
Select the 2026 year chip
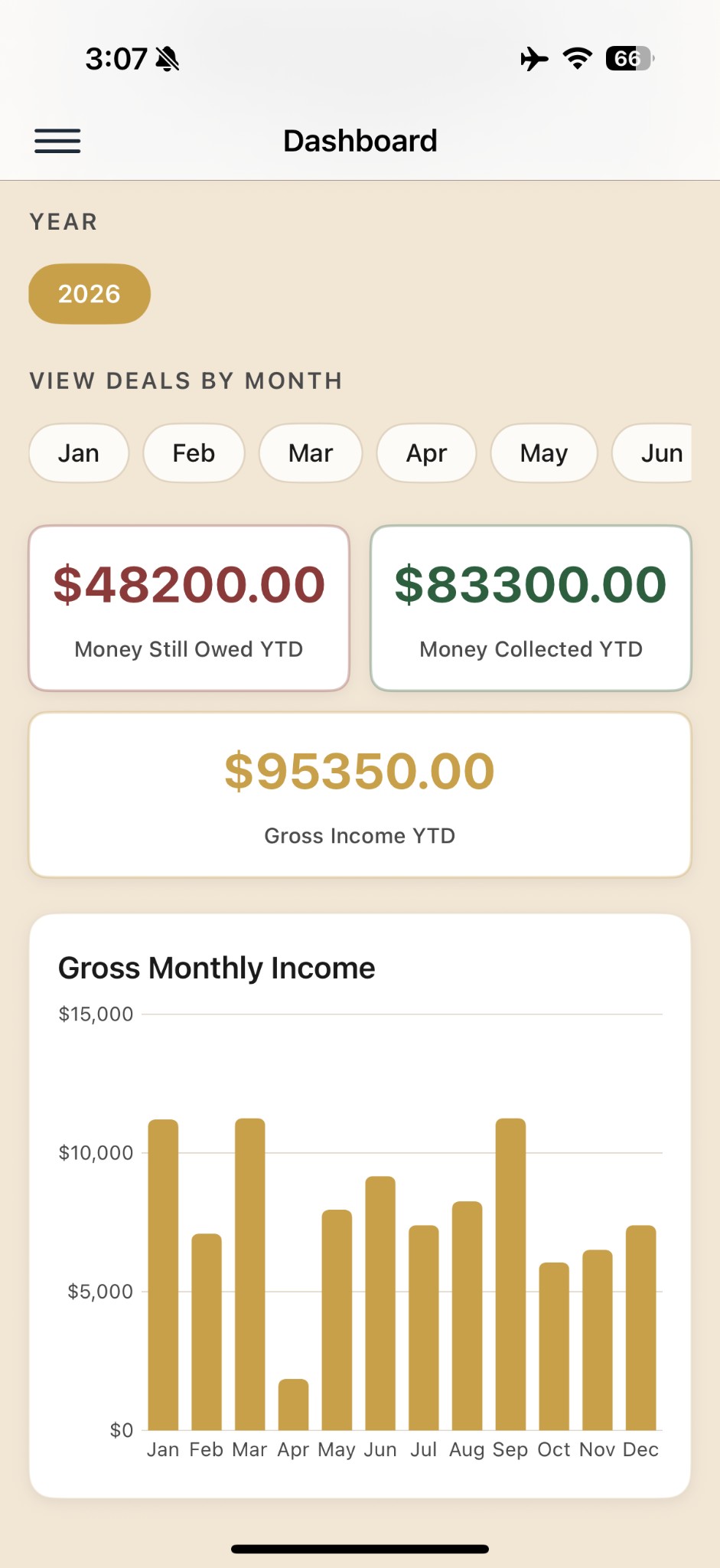pyautogui.click(x=89, y=293)
